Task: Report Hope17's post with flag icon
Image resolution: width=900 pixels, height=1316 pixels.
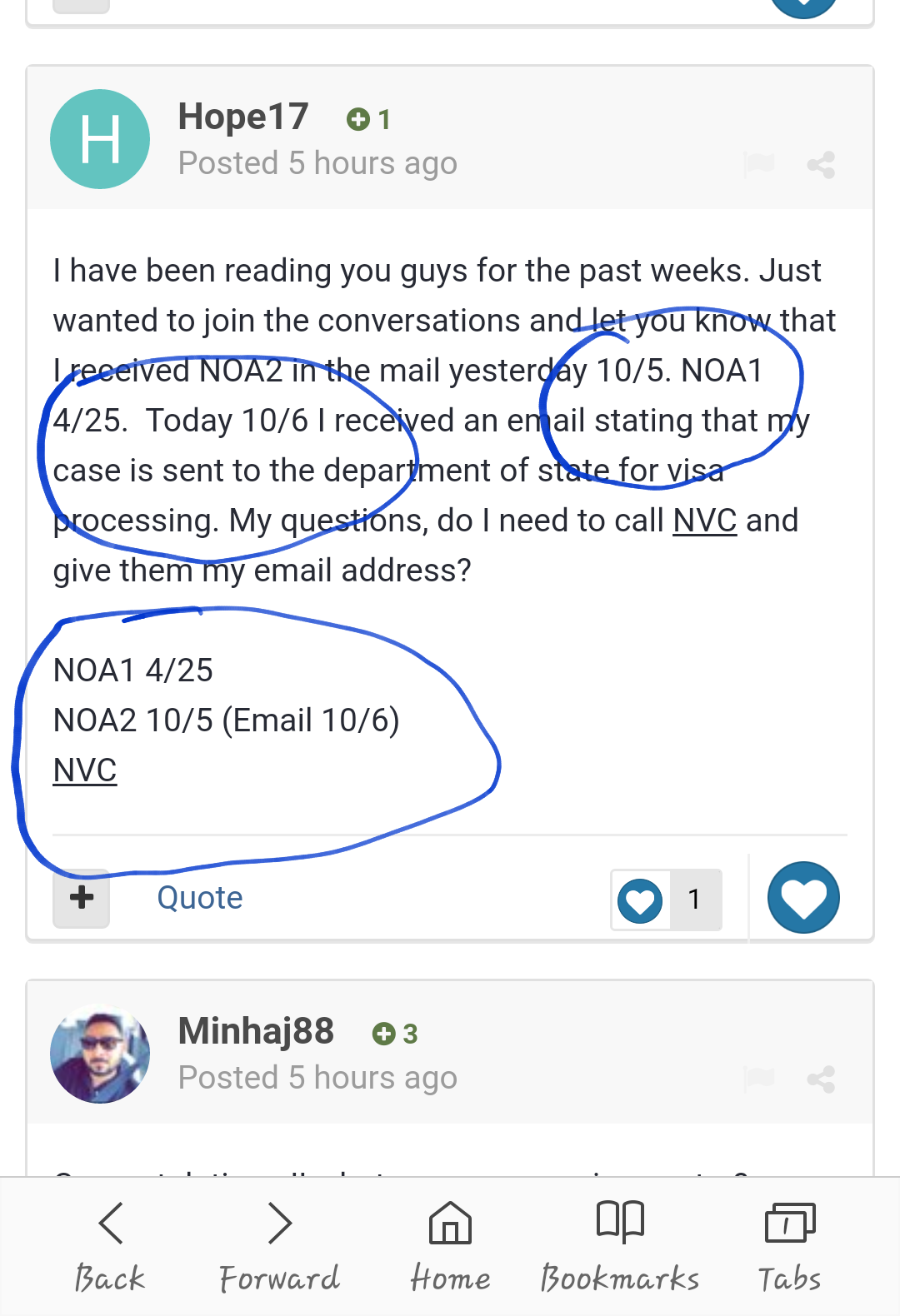Action: coord(759,164)
